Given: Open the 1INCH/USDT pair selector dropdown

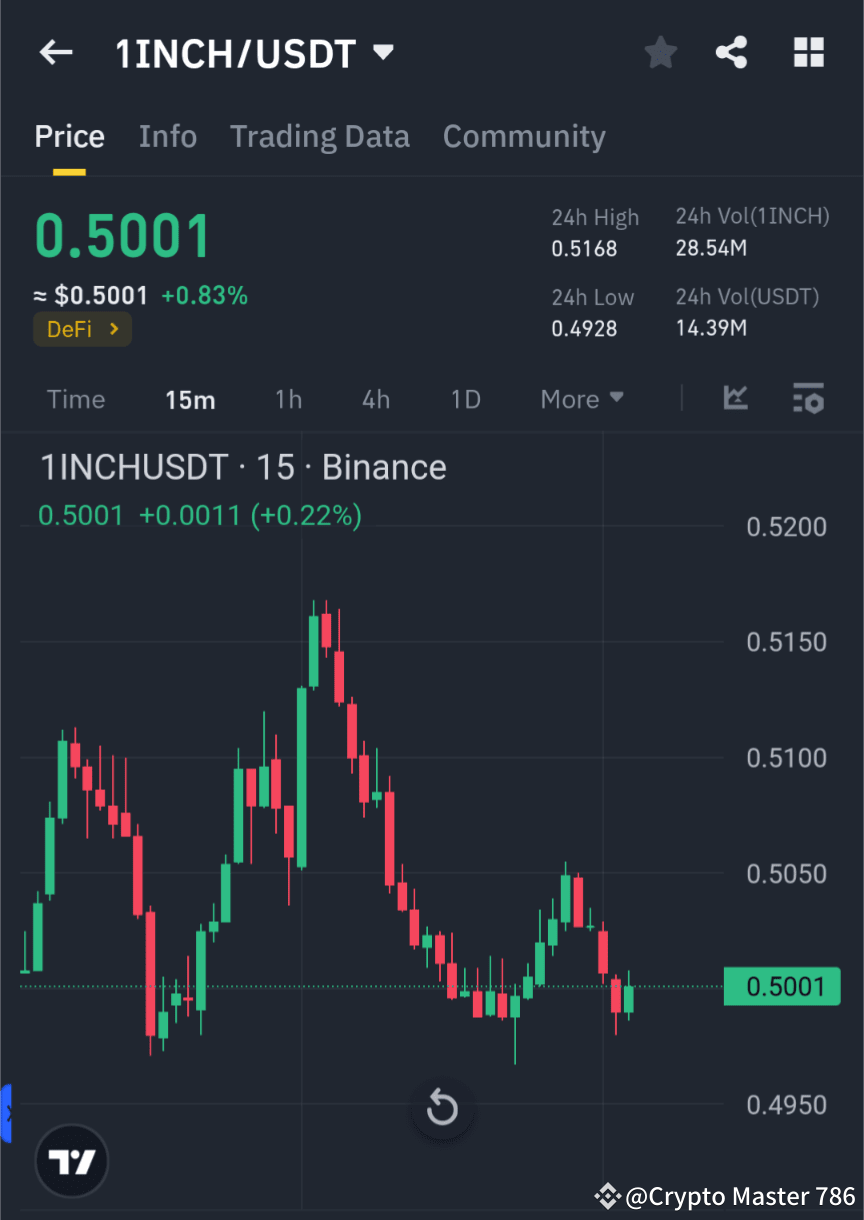Looking at the screenshot, I should pyautogui.click(x=383, y=53).
